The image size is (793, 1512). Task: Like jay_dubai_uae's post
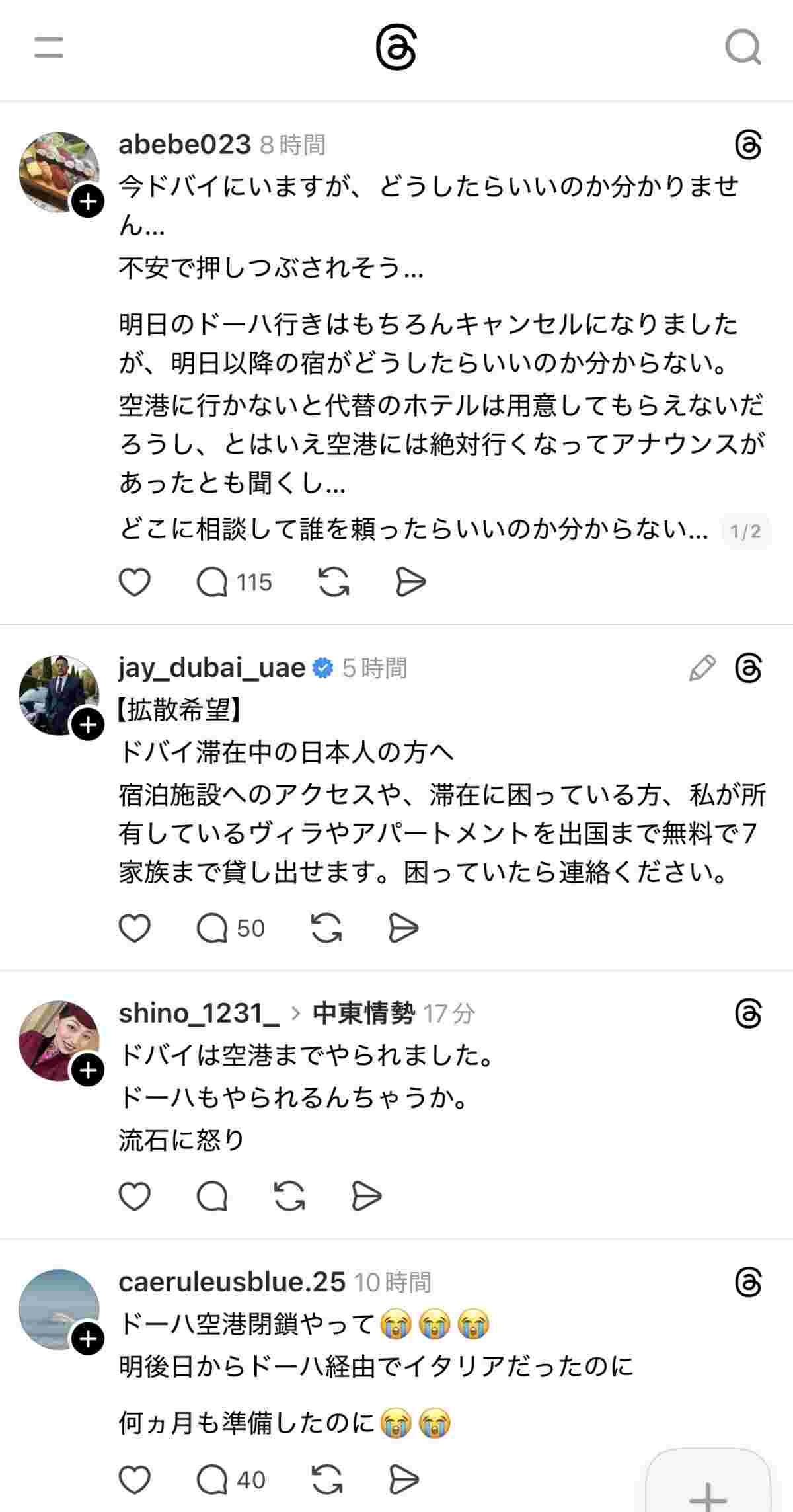pos(135,928)
